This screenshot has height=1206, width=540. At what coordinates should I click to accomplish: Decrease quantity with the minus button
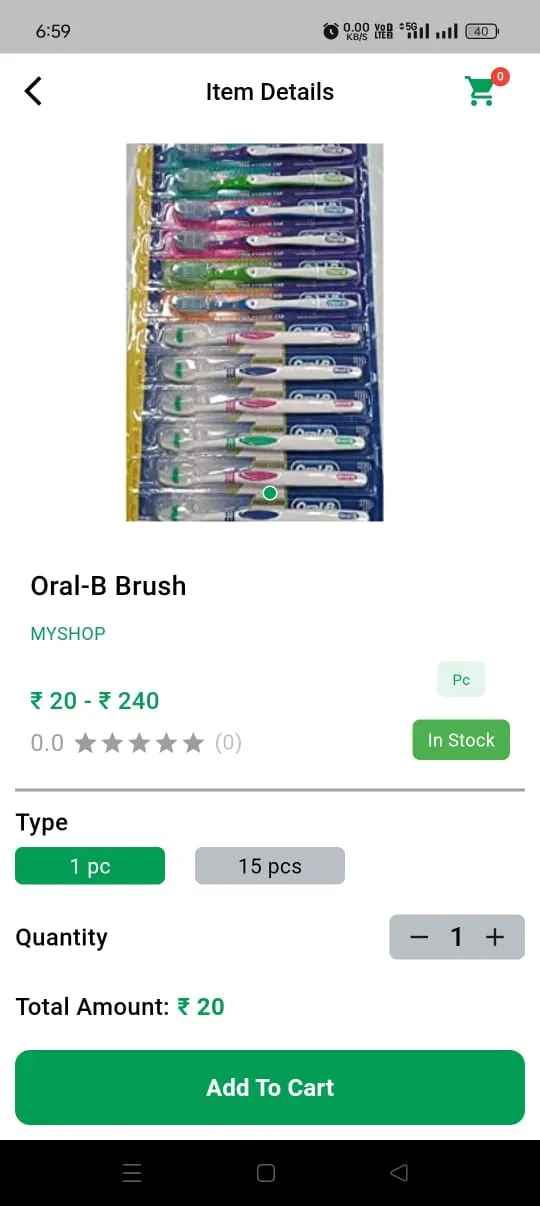(420, 937)
